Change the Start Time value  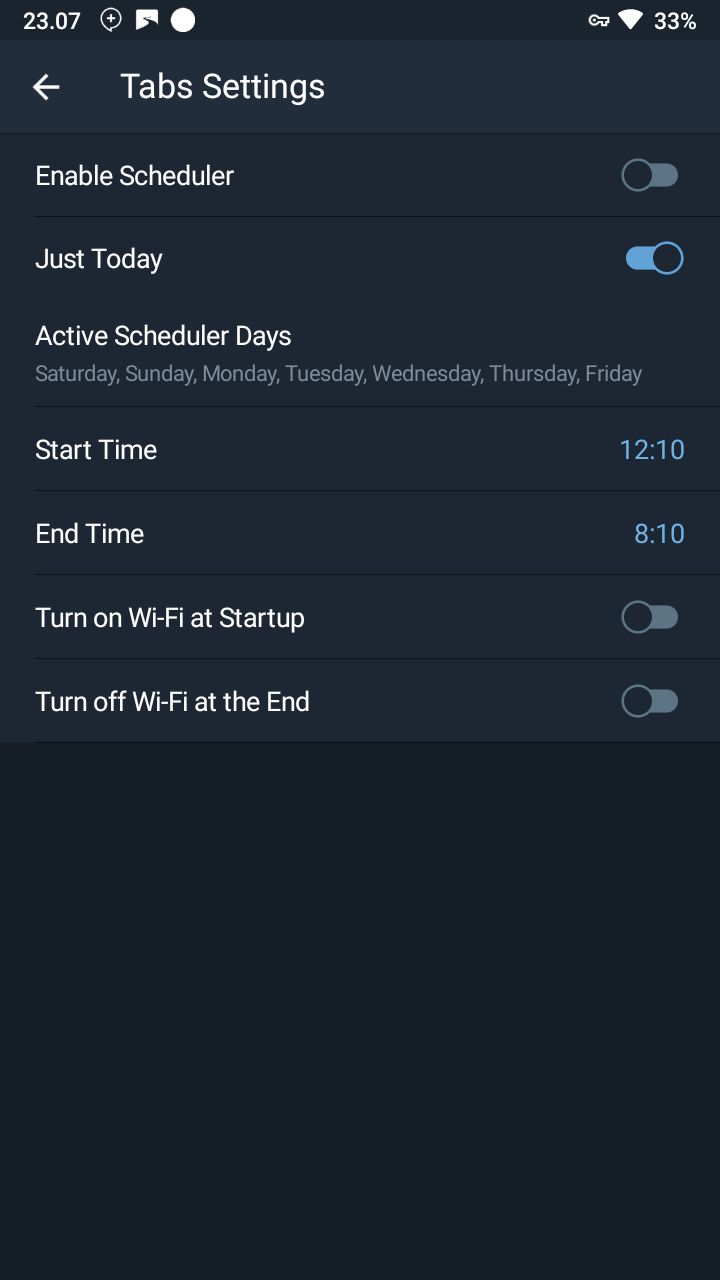[x=360, y=450]
